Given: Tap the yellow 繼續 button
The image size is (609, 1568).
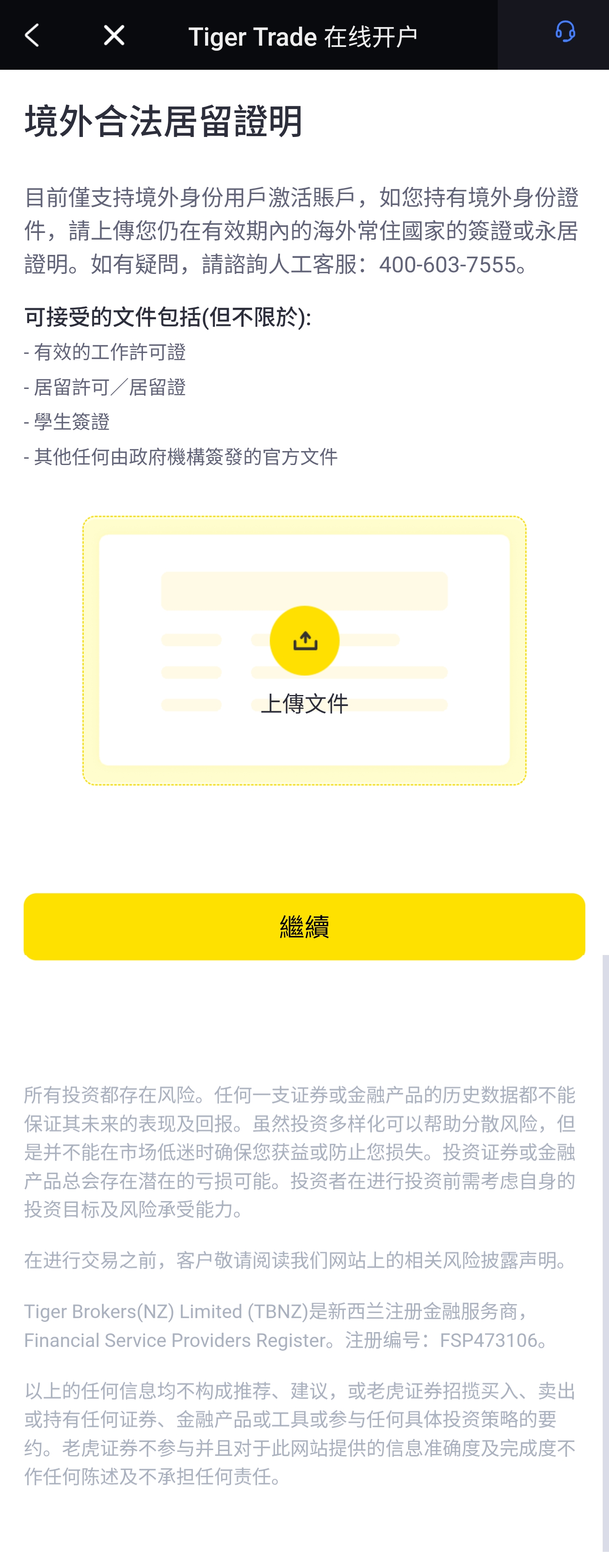Looking at the screenshot, I should click(x=304, y=926).
